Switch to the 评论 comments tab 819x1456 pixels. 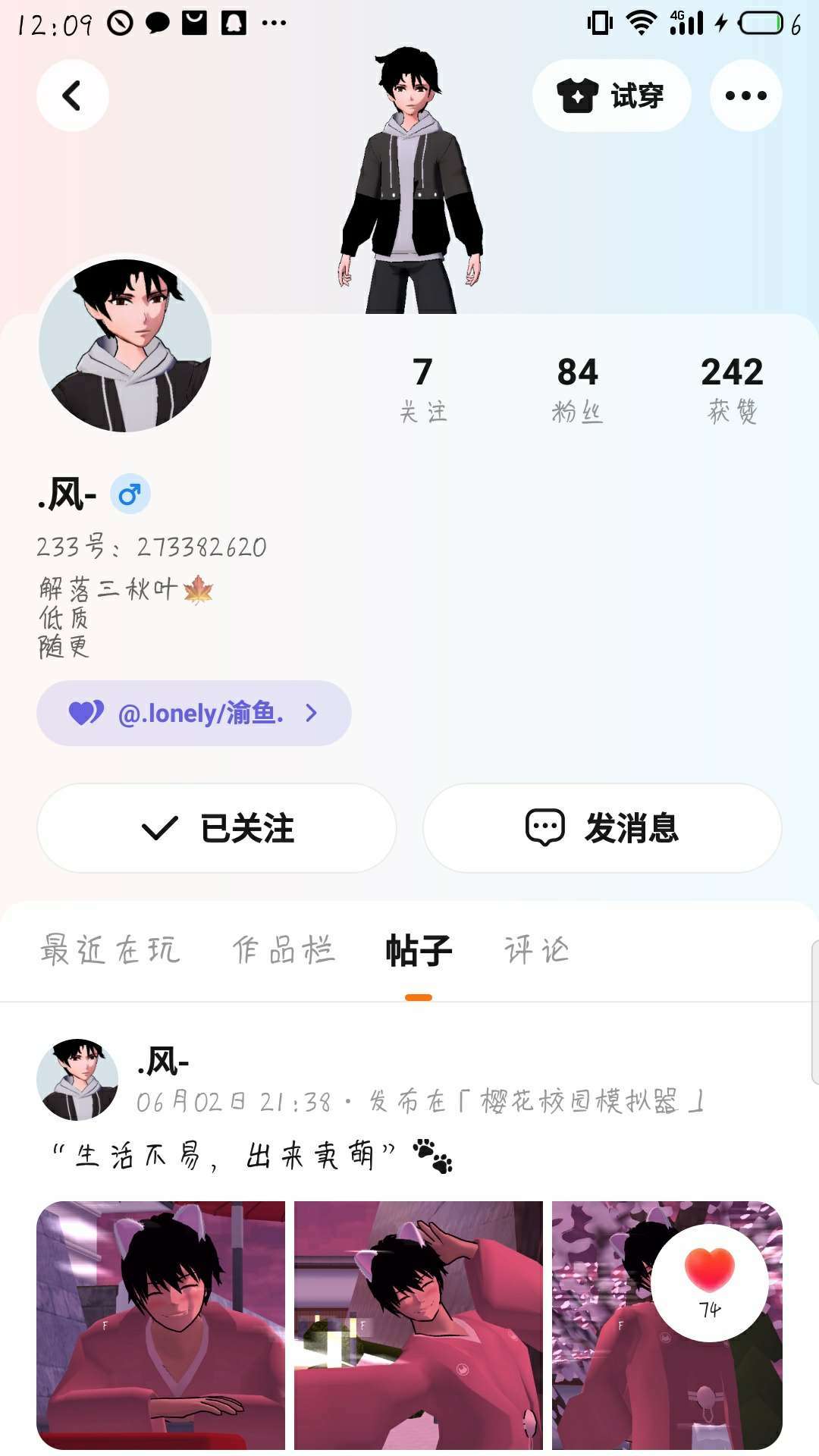[x=536, y=949]
